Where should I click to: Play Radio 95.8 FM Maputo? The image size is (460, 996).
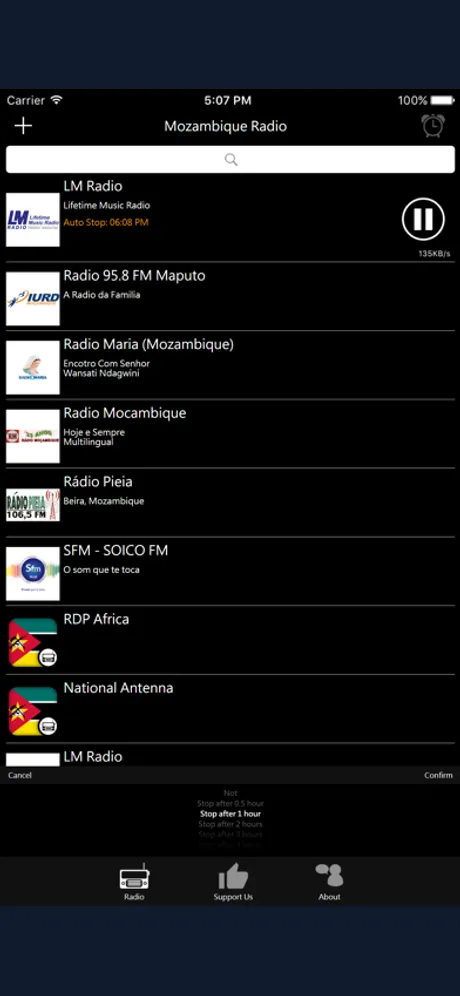pos(230,297)
